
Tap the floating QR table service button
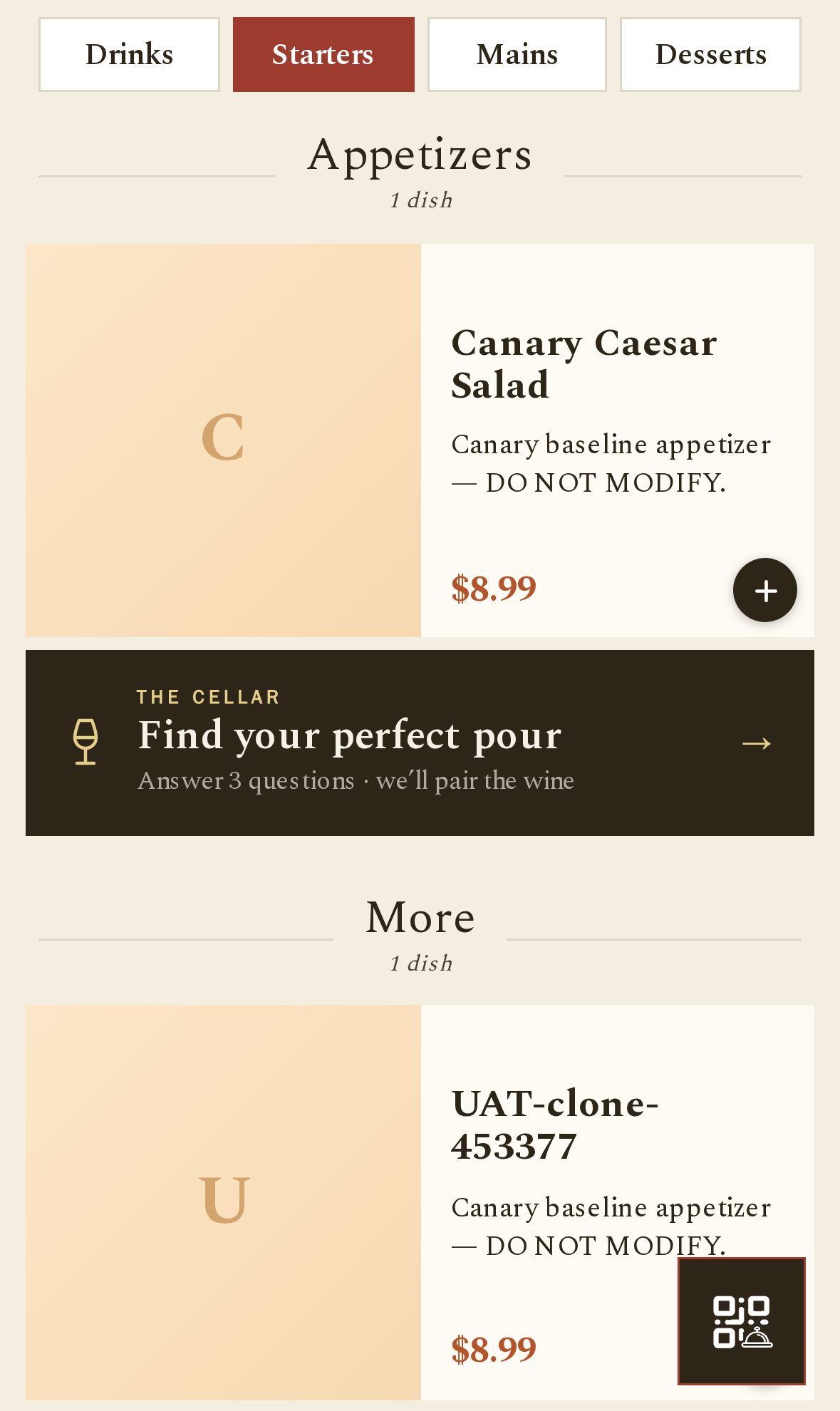tap(742, 1321)
